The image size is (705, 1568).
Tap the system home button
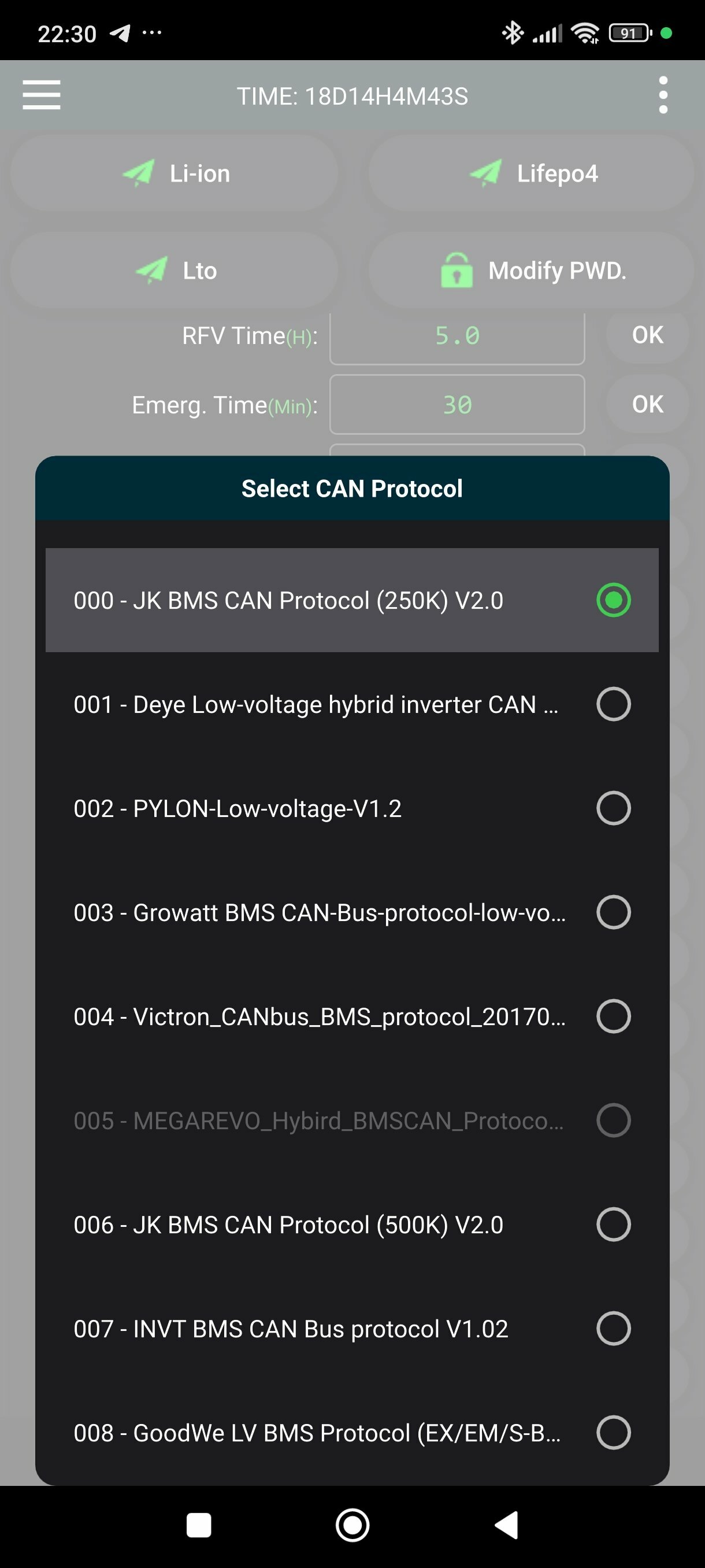[352, 1525]
